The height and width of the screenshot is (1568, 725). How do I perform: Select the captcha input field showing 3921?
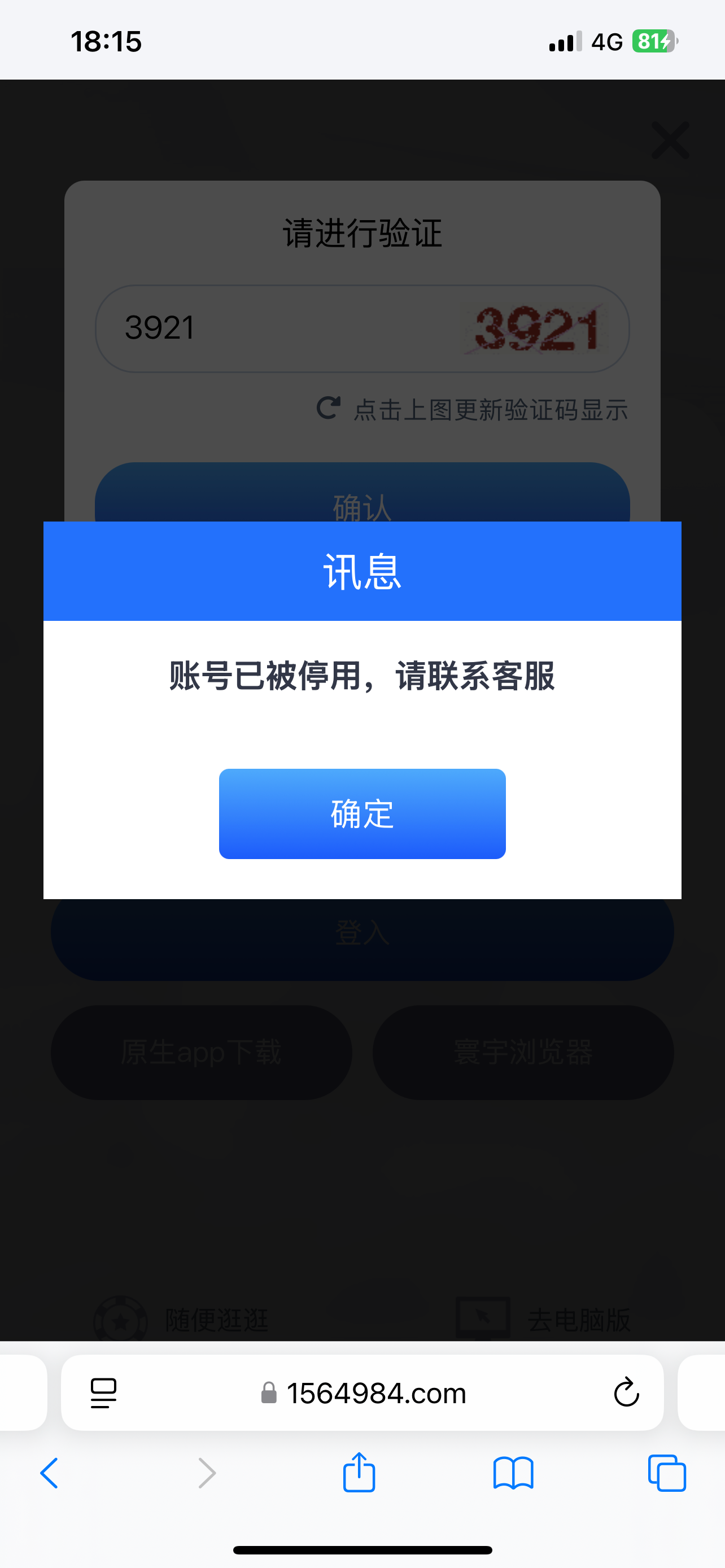click(243, 327)
